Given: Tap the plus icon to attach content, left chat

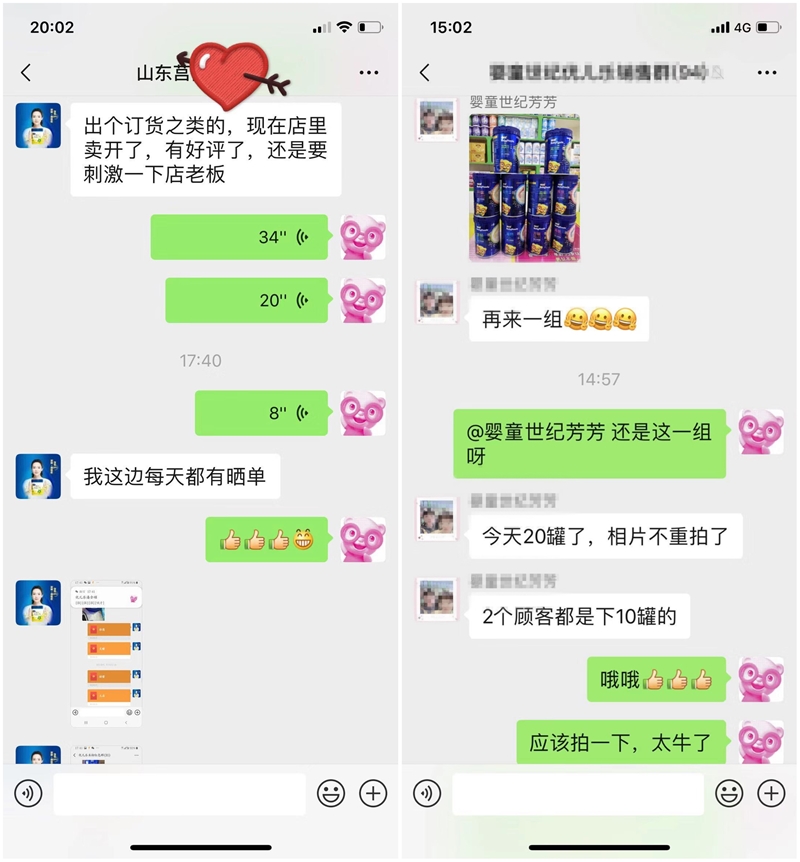Looking at the screenshot, I should click(x=372, y=792).
